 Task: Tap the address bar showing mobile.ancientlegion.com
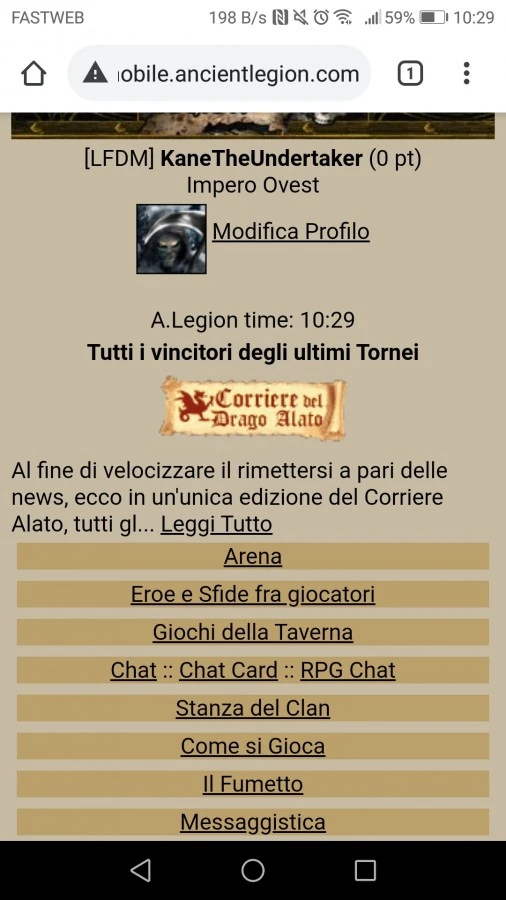[x=220, y=73]
